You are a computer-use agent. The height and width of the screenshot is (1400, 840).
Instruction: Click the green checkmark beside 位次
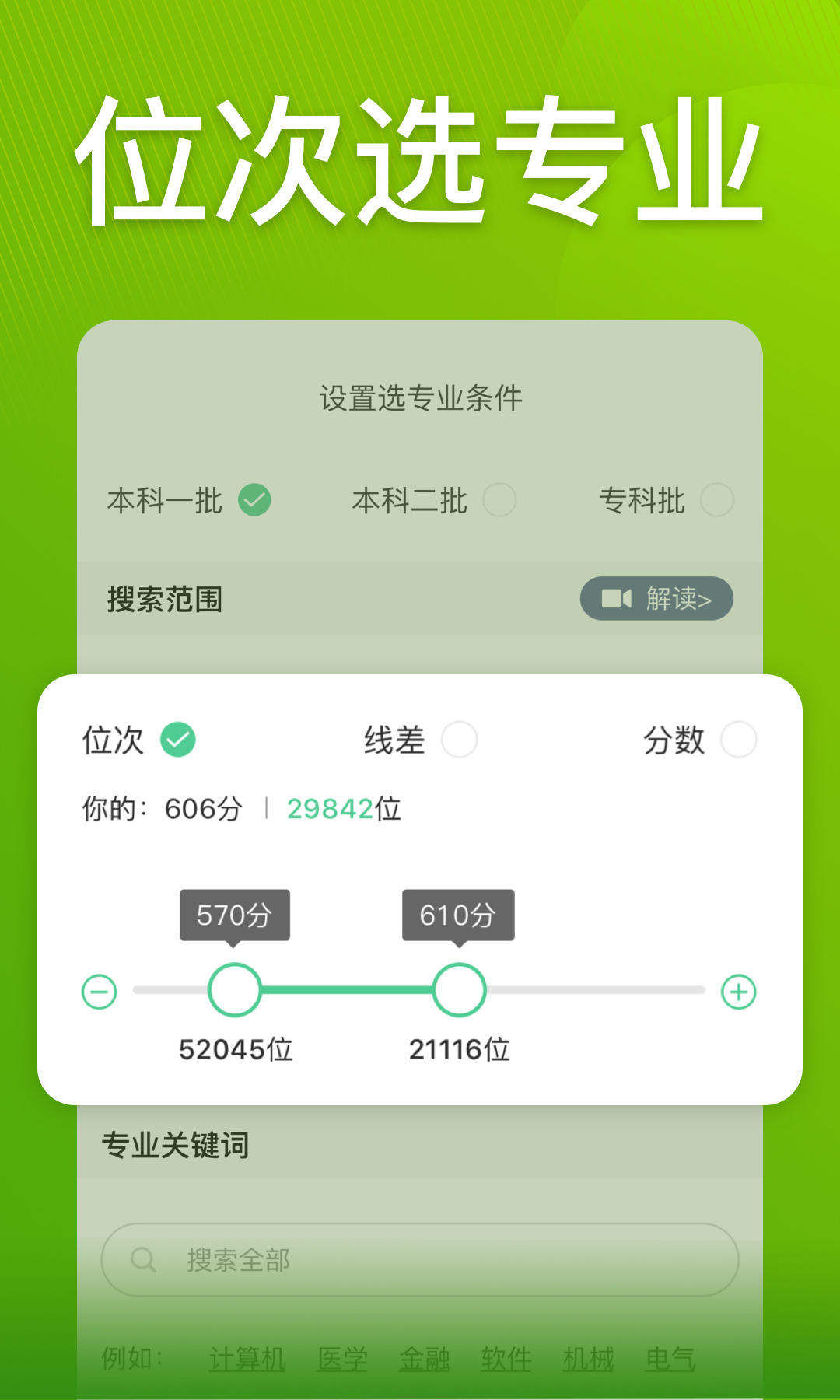click(178, 738)
